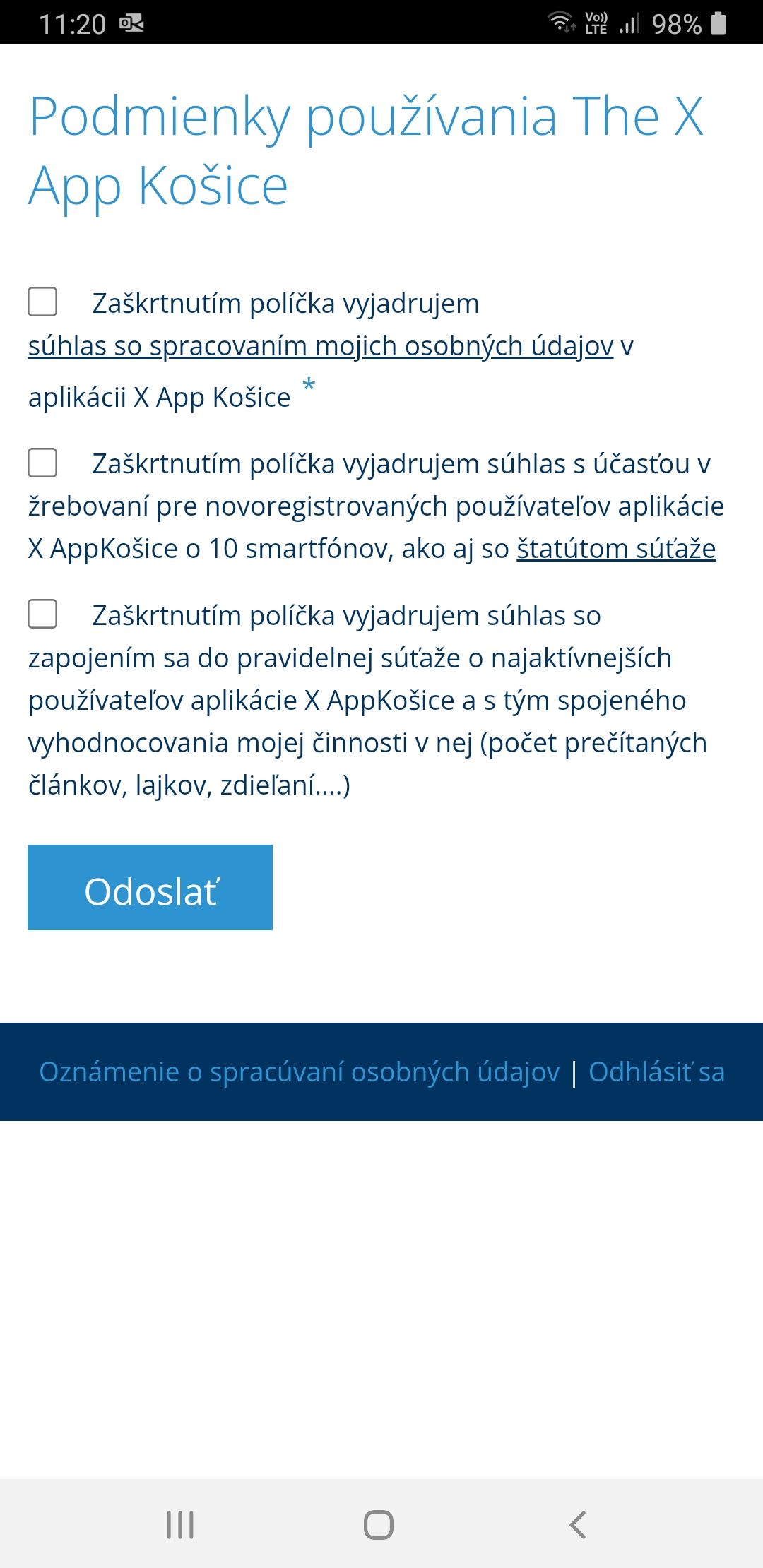Viewport: 763px width, 1568px height.
Task: Check the personal data processing consent box
Action: [42, 302]
